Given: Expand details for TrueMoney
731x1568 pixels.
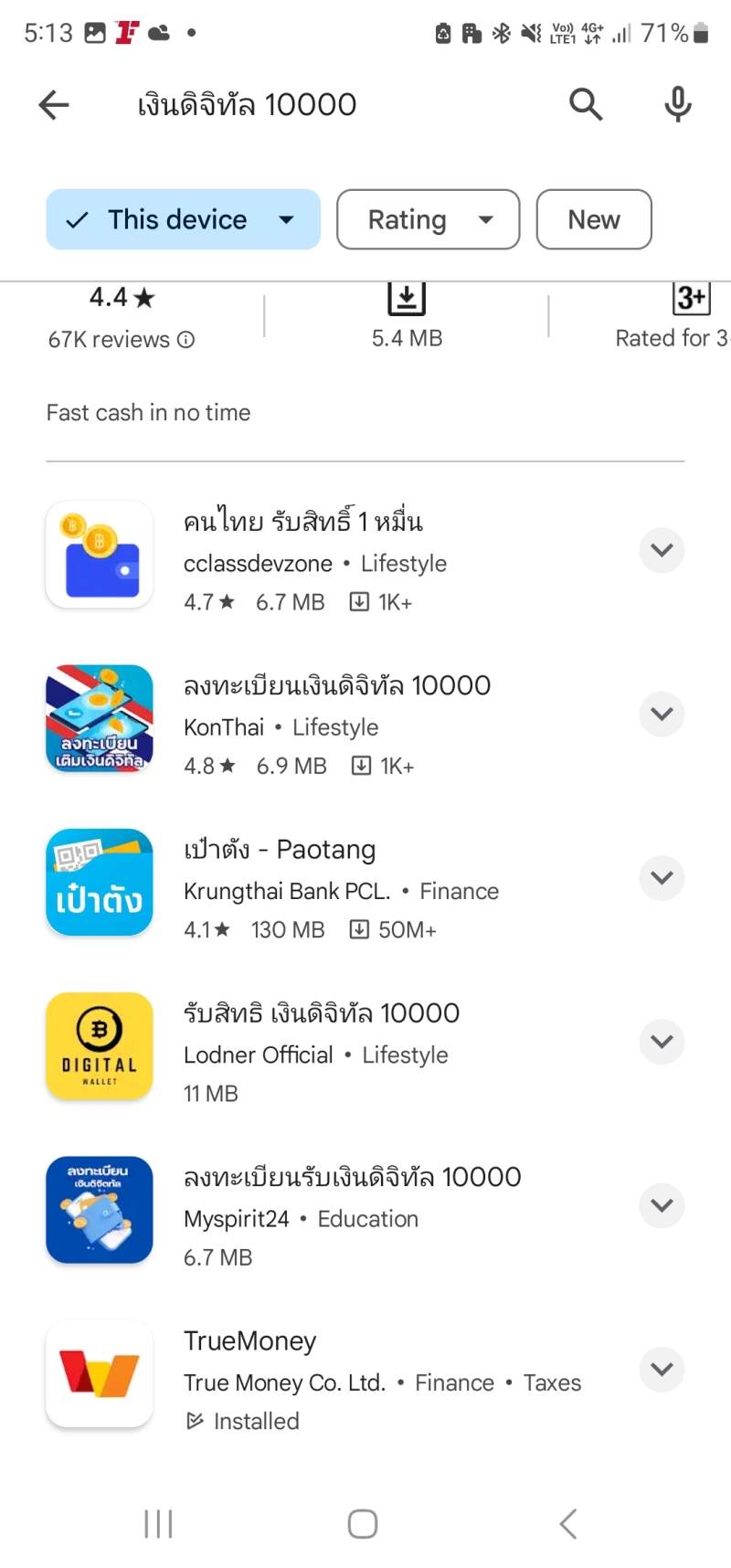Looking at the screenshot, I should pyautogui.click(x=662, y=1369).
